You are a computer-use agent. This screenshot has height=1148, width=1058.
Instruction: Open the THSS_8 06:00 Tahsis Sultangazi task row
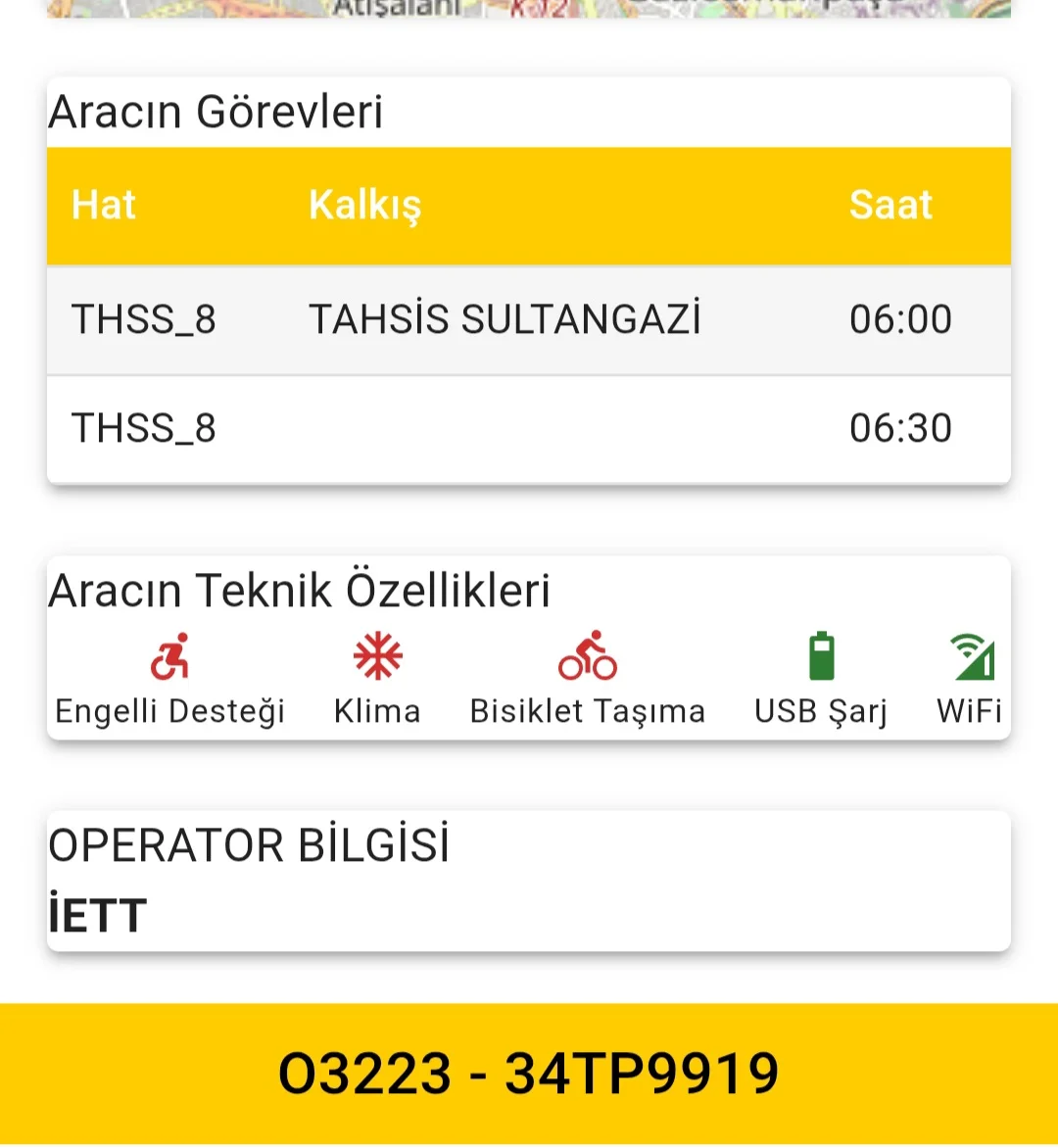pyautogui.click(x=529, y=320)
